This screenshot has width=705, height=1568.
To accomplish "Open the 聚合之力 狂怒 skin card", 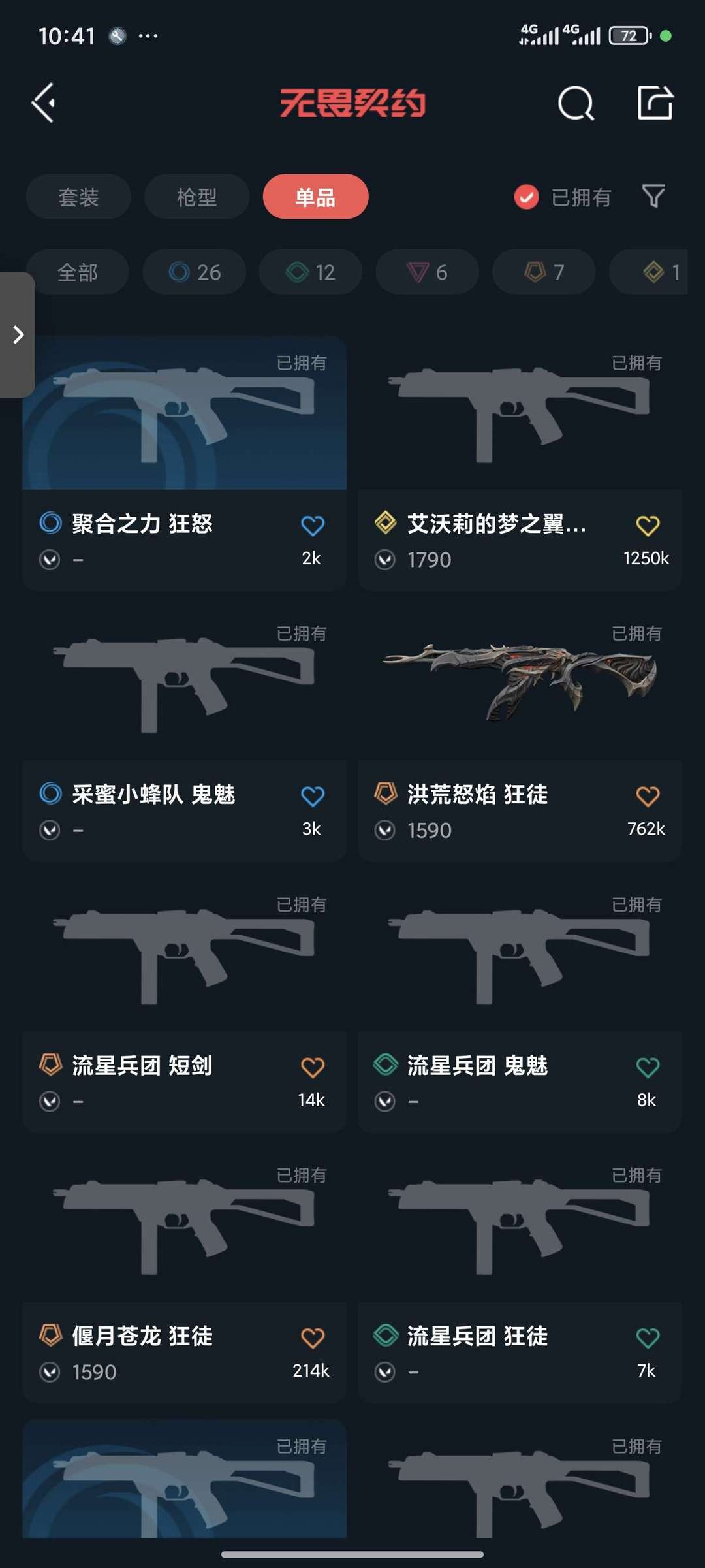I will pos(184,464).
